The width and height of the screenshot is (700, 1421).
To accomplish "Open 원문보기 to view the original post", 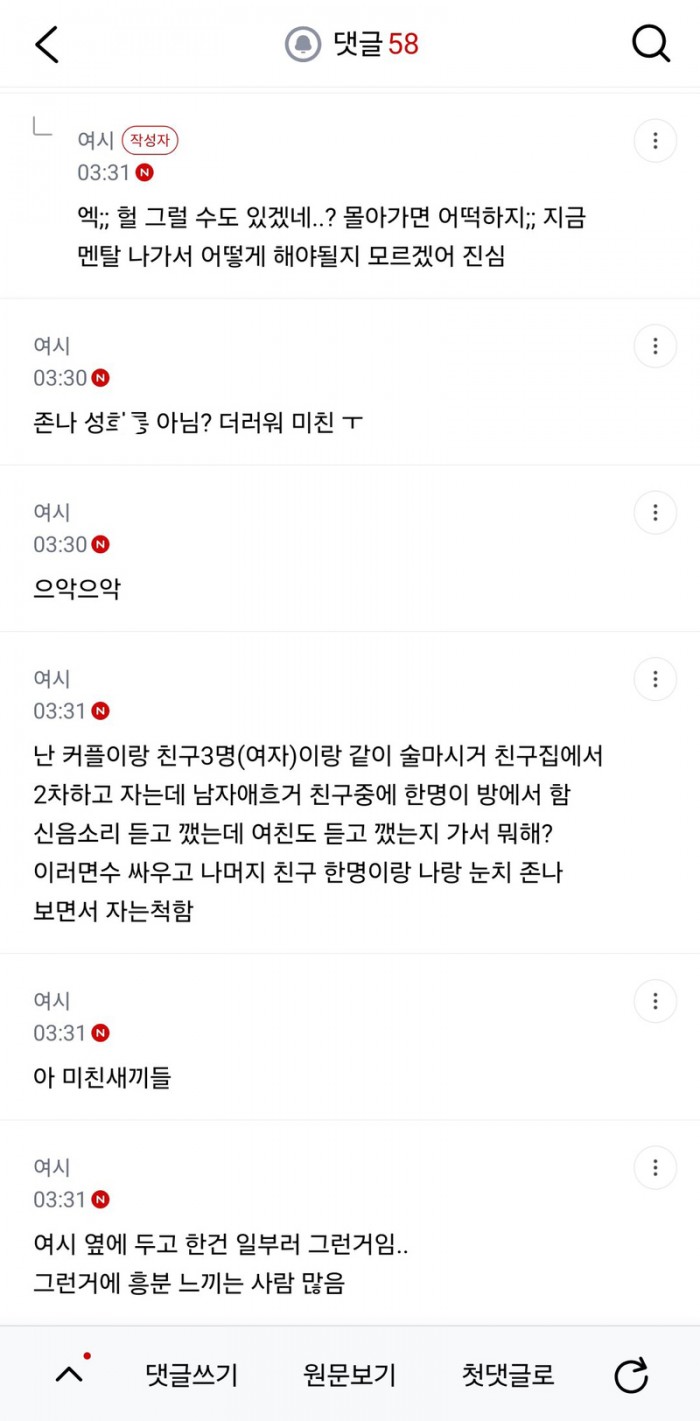I will coord(350,1375).
